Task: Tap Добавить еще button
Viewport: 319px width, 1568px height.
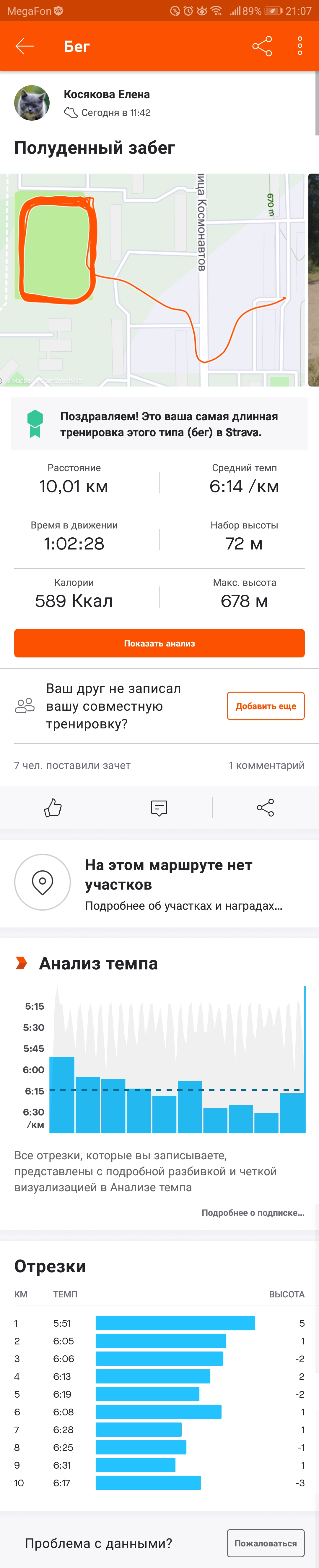Action: pos(266,706)
